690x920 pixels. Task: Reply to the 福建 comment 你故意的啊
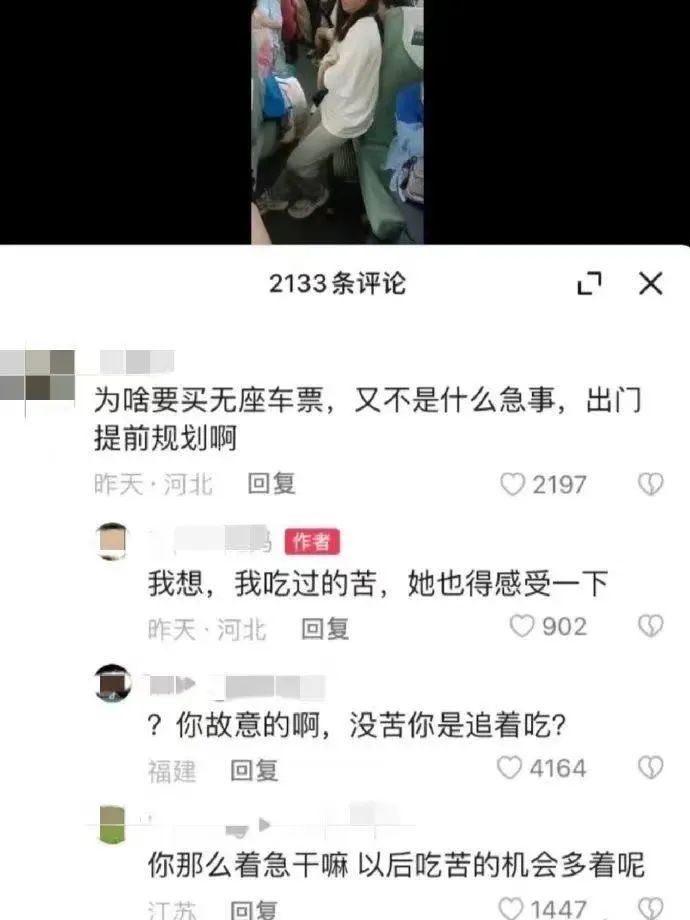[254, 770]
